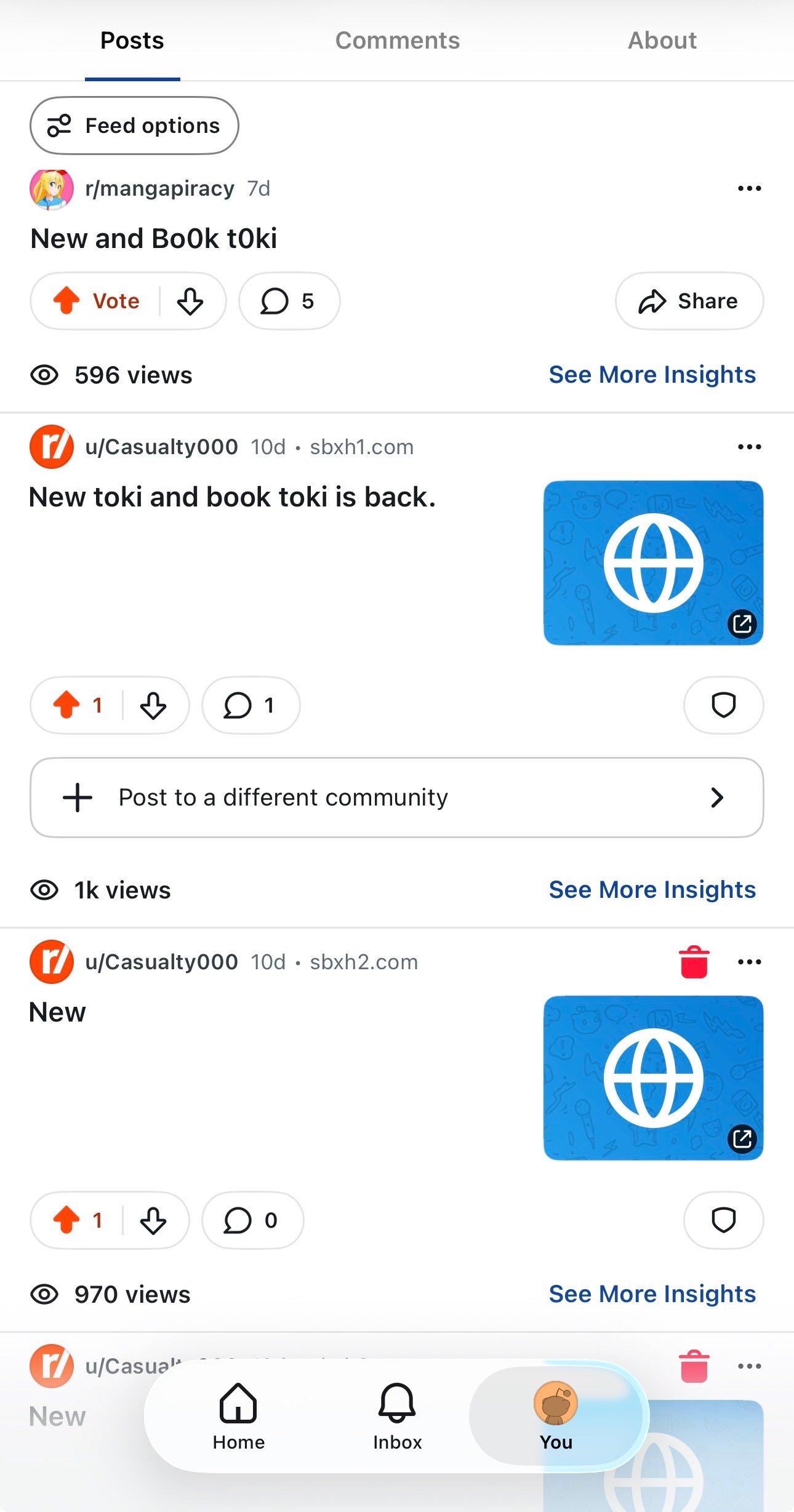Open overflow menu on the sbxh1.com post
The width and height of the screenshot is (794, 1512).
tap(749, 447)
